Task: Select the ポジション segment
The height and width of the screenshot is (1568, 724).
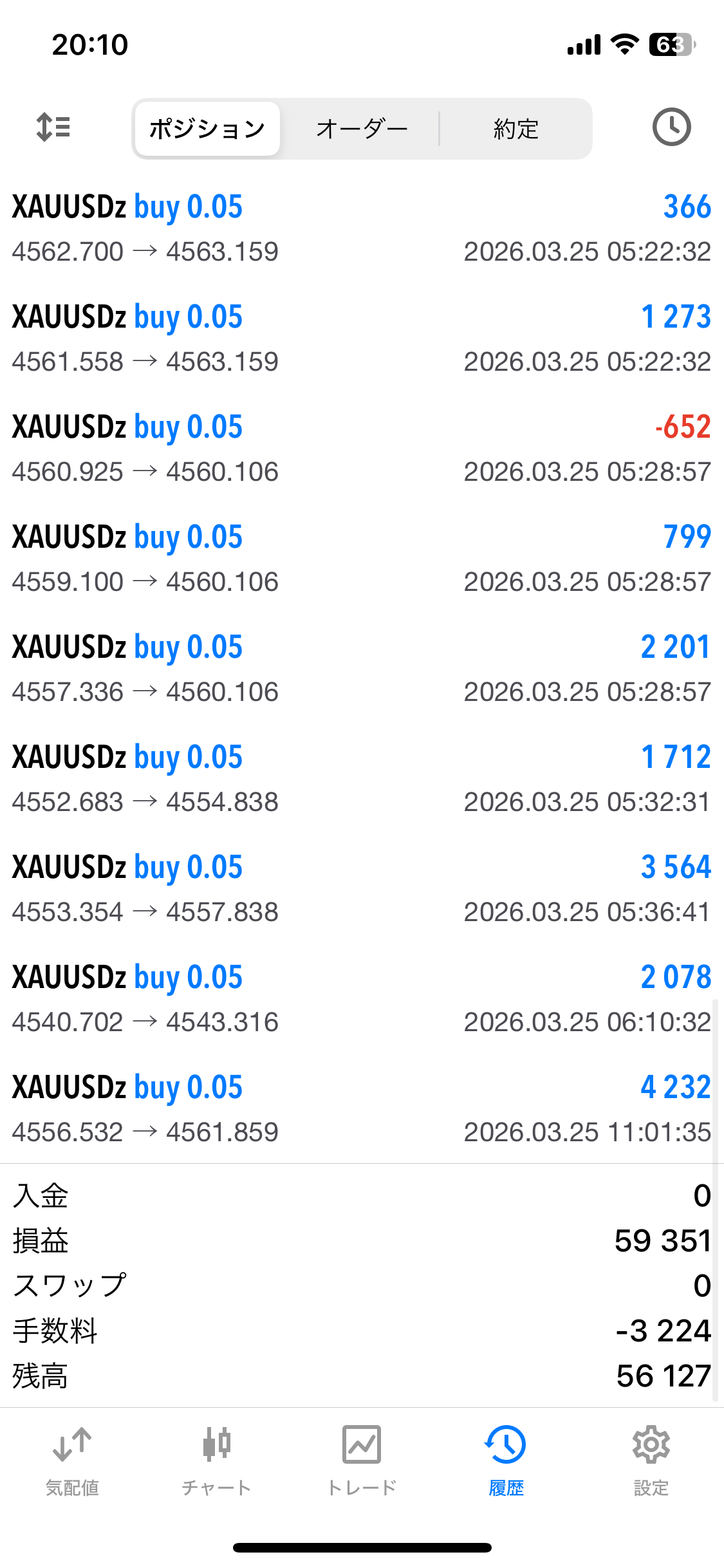Action: 207,129
